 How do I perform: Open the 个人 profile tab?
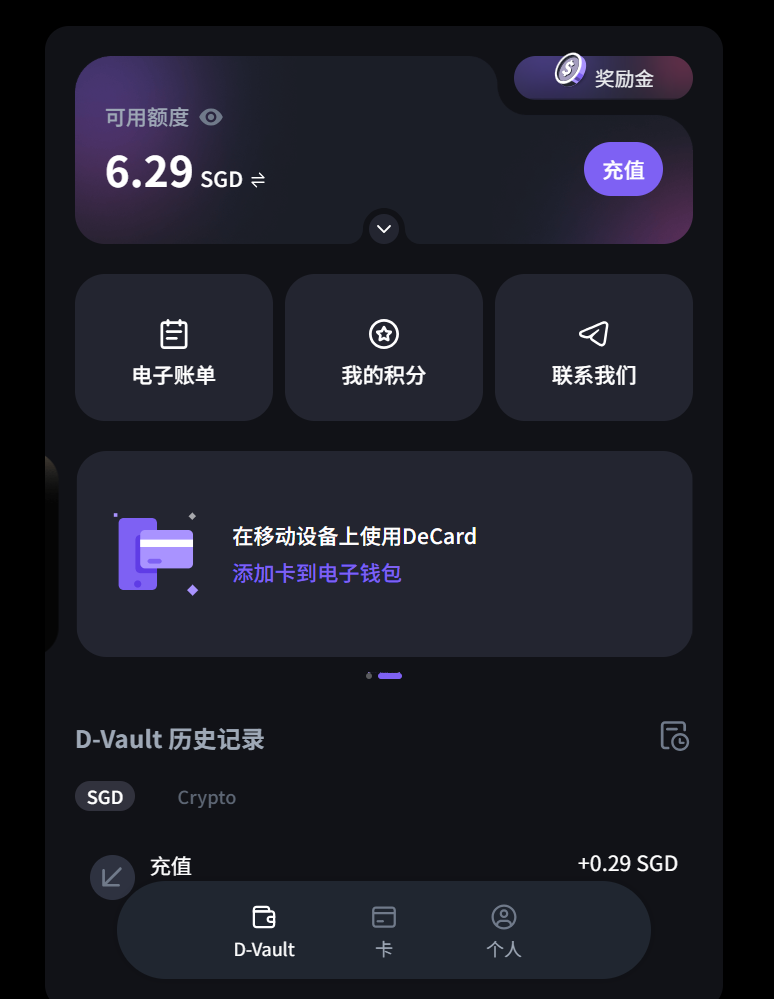pos(504,931)
